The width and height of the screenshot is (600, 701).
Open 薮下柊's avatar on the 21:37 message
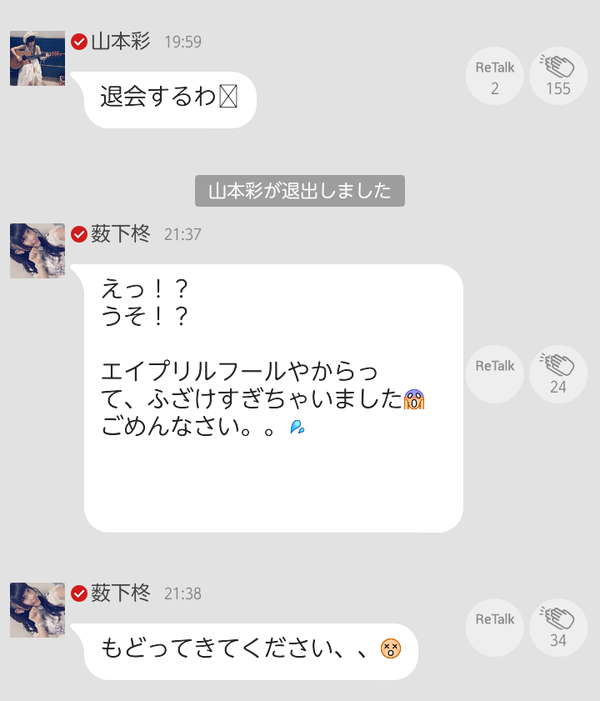click(37, 251)
